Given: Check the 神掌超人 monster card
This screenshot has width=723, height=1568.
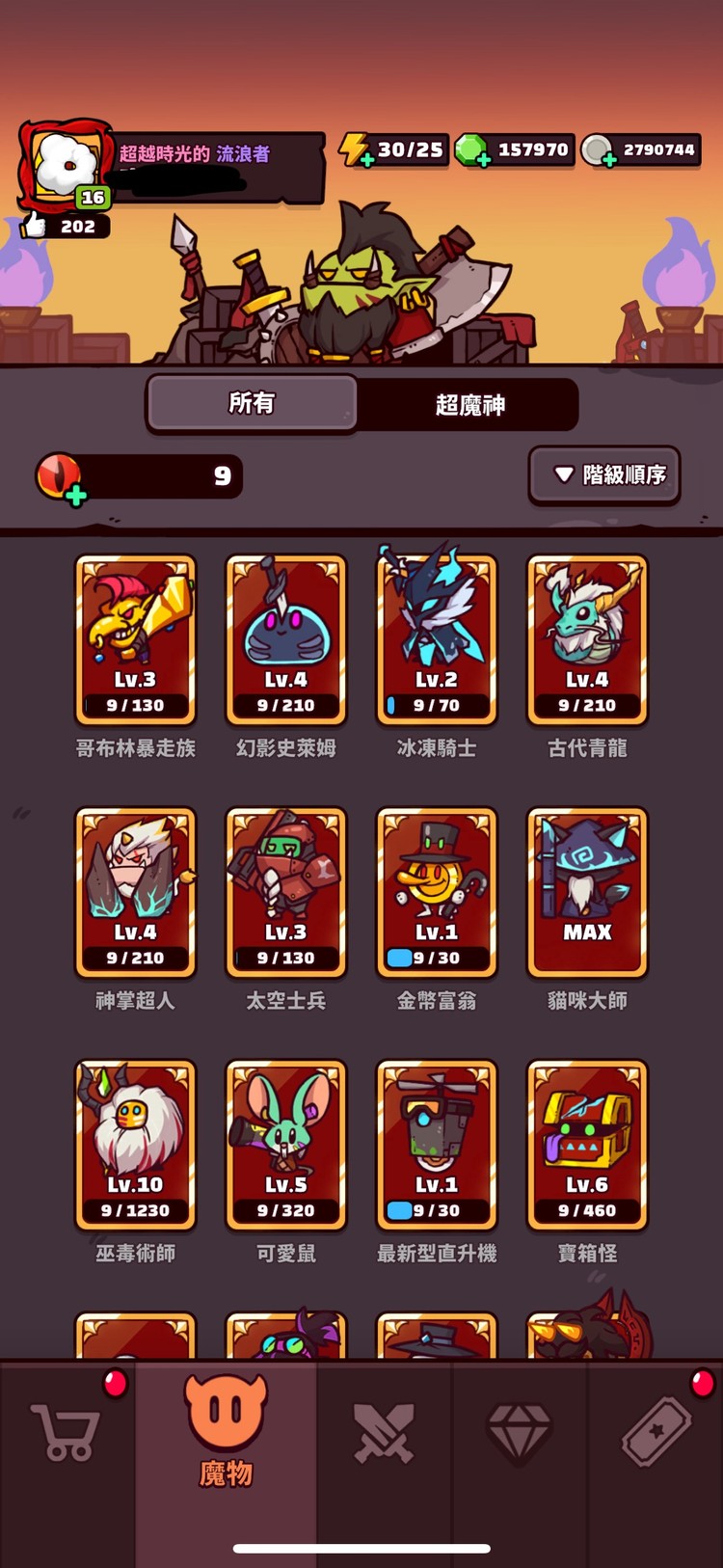Looking at the screenshot, I should [x=136, y=892].
